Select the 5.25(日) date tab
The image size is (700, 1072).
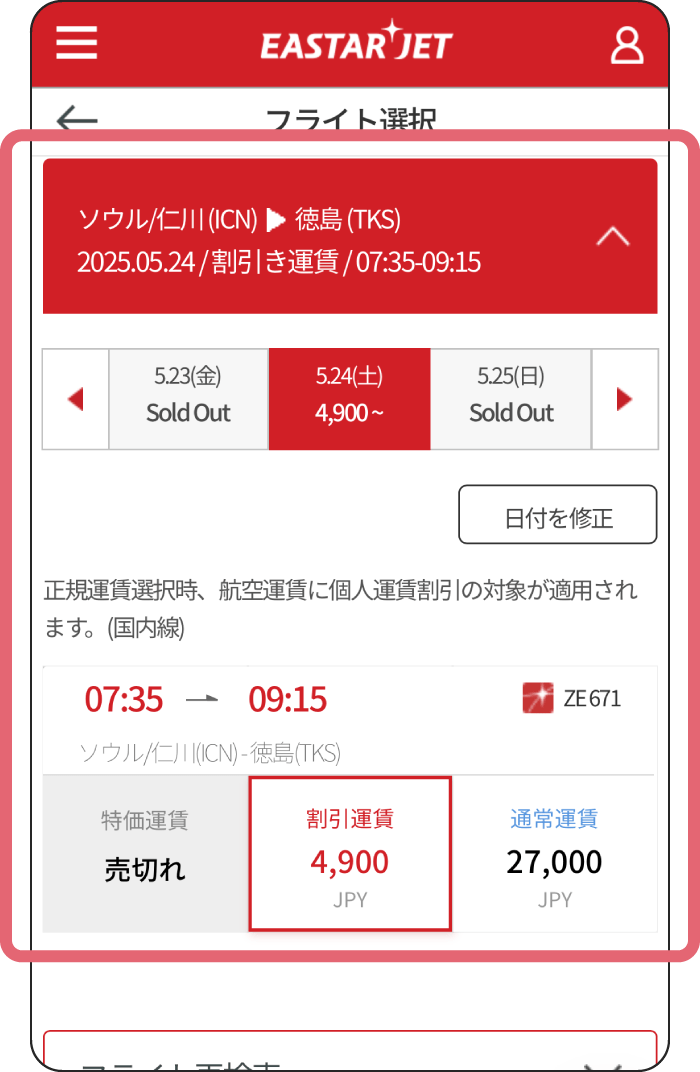tap(511, 399)
